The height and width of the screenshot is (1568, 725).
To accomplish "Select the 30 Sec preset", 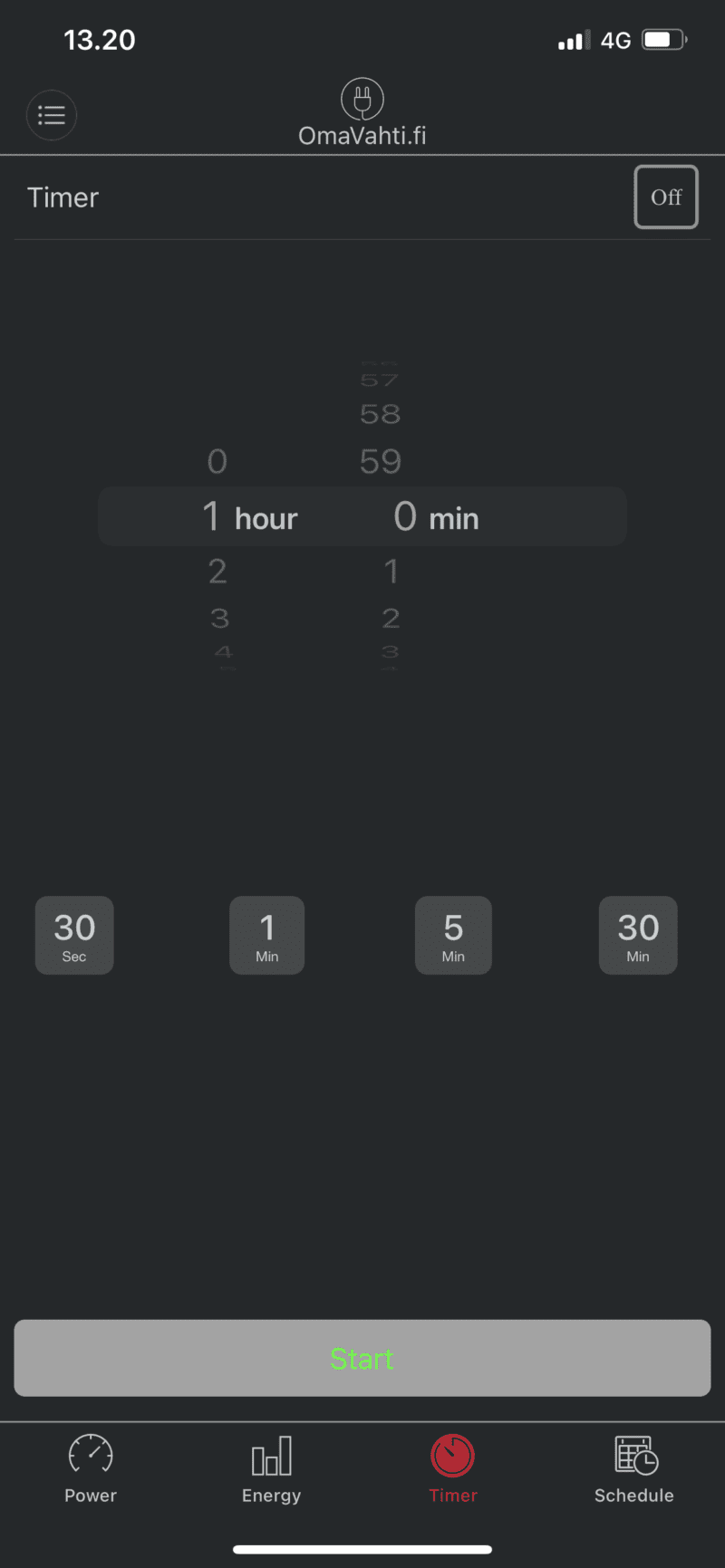I will (x=74, y=936).
